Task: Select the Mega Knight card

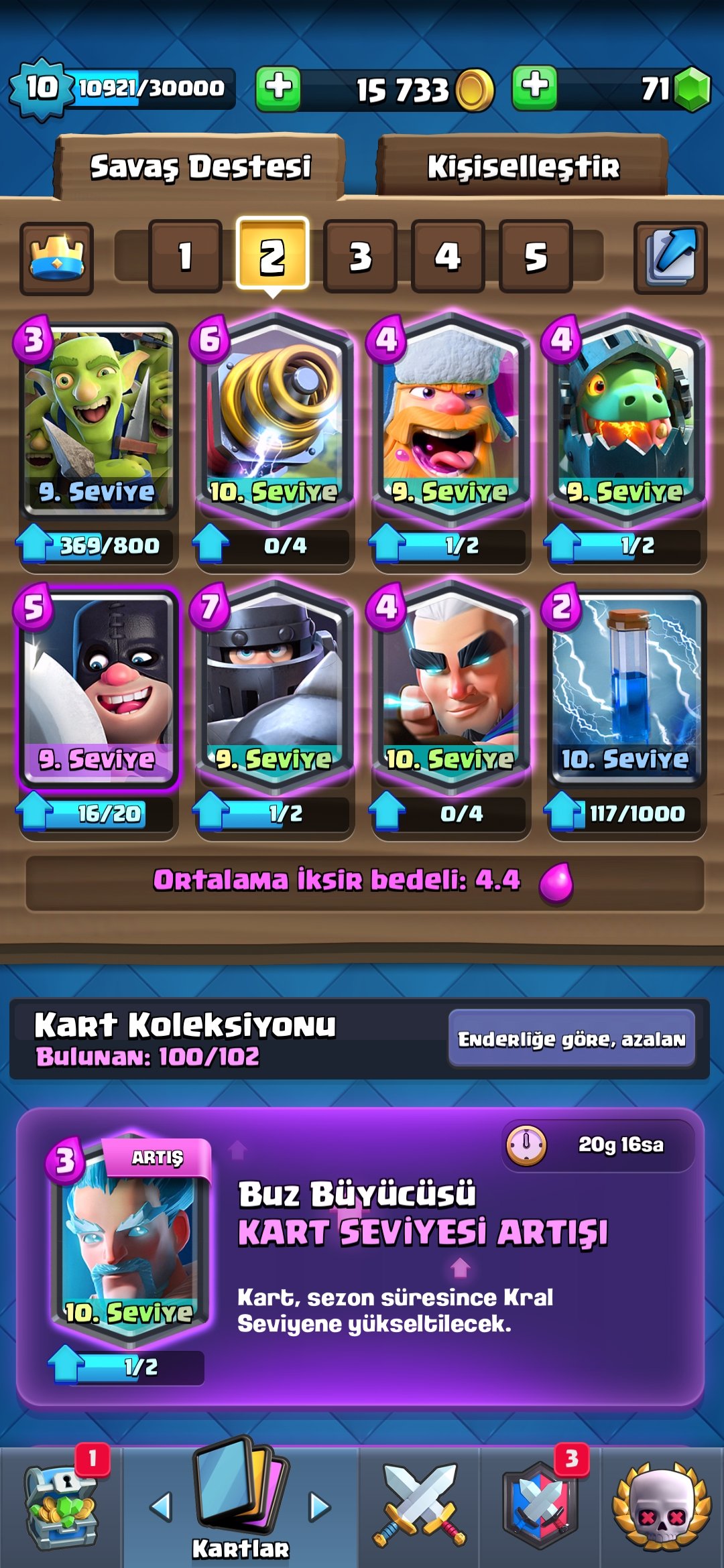Action: (274, 685)
